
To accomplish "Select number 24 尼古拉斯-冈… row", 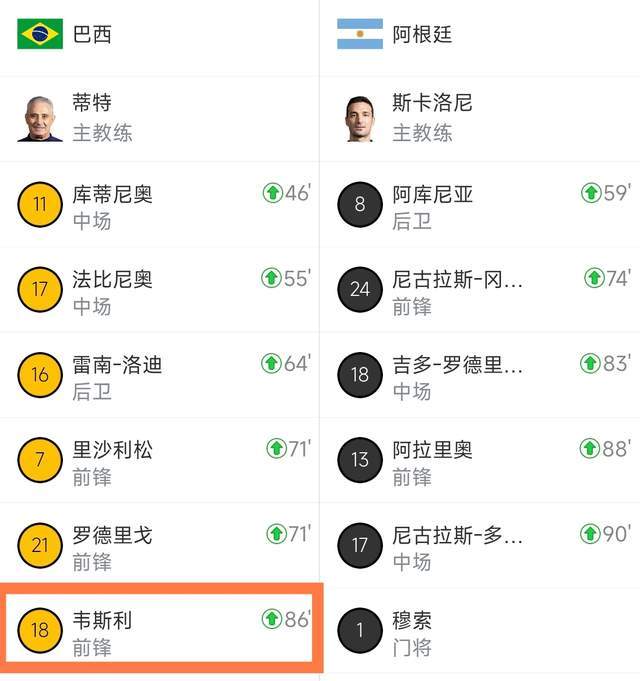I will [x=480, y=290].
